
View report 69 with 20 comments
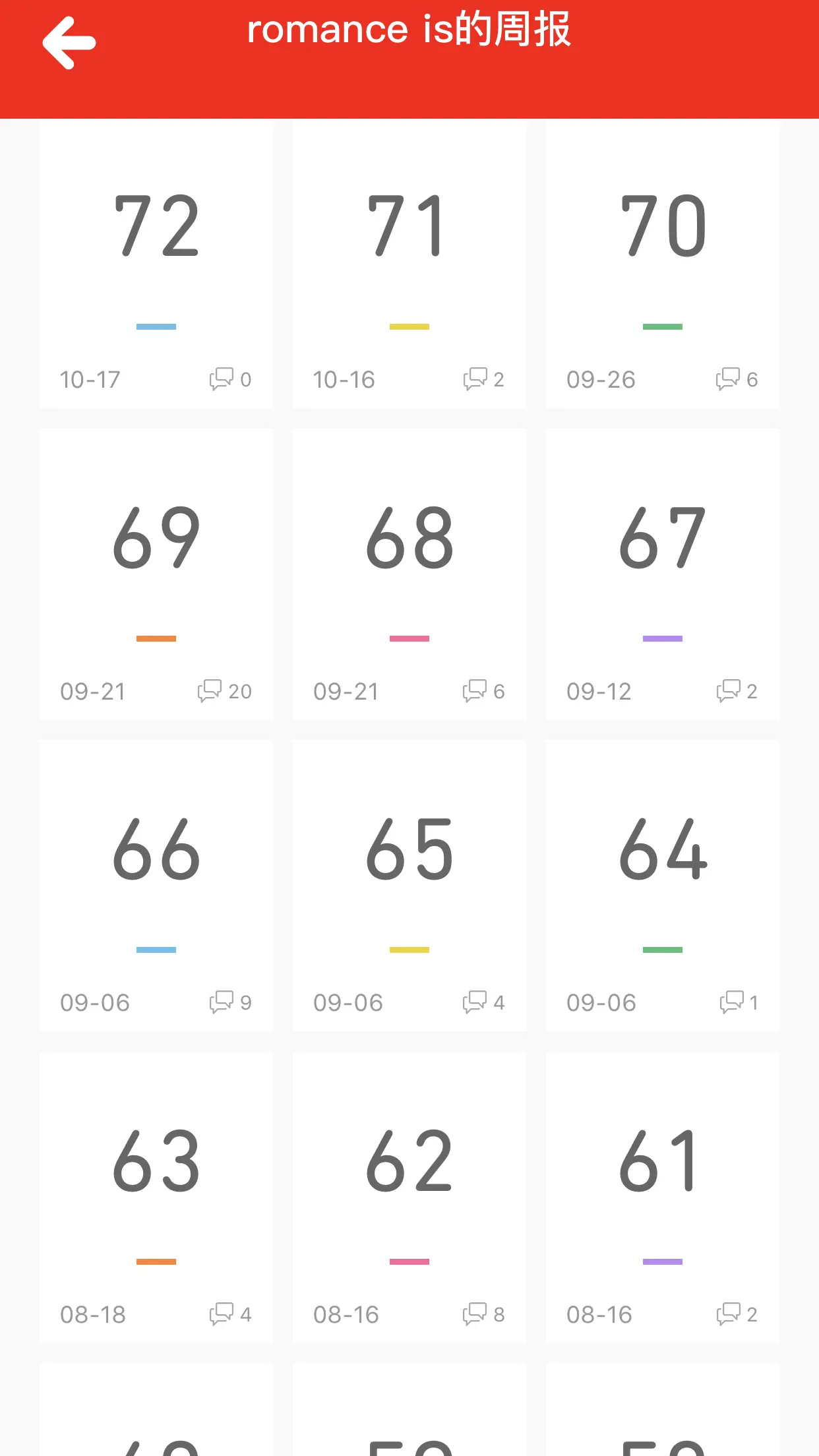(x=156, y=574)
